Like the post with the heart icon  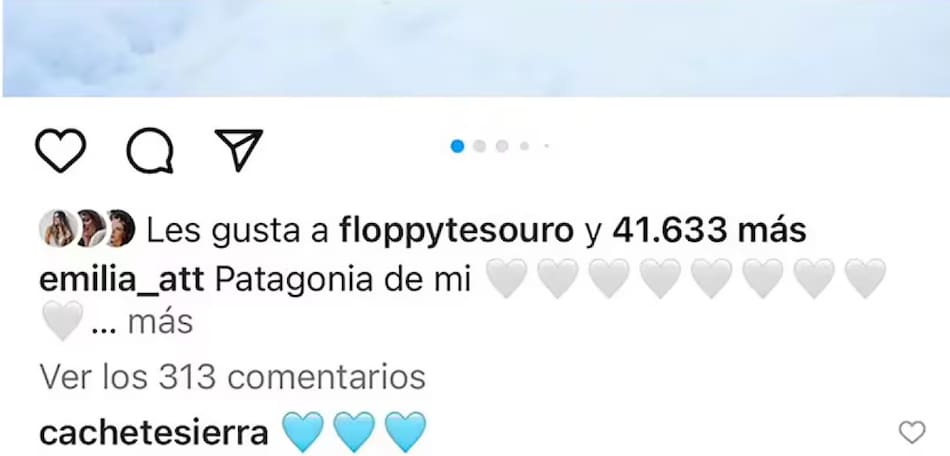[x=62, y=150]
